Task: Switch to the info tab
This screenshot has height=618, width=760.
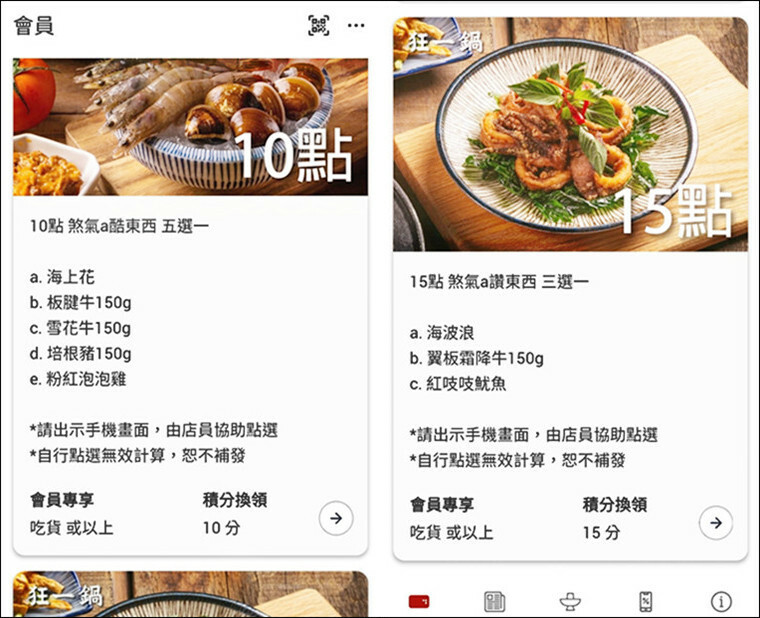Action: click(721, 601)
